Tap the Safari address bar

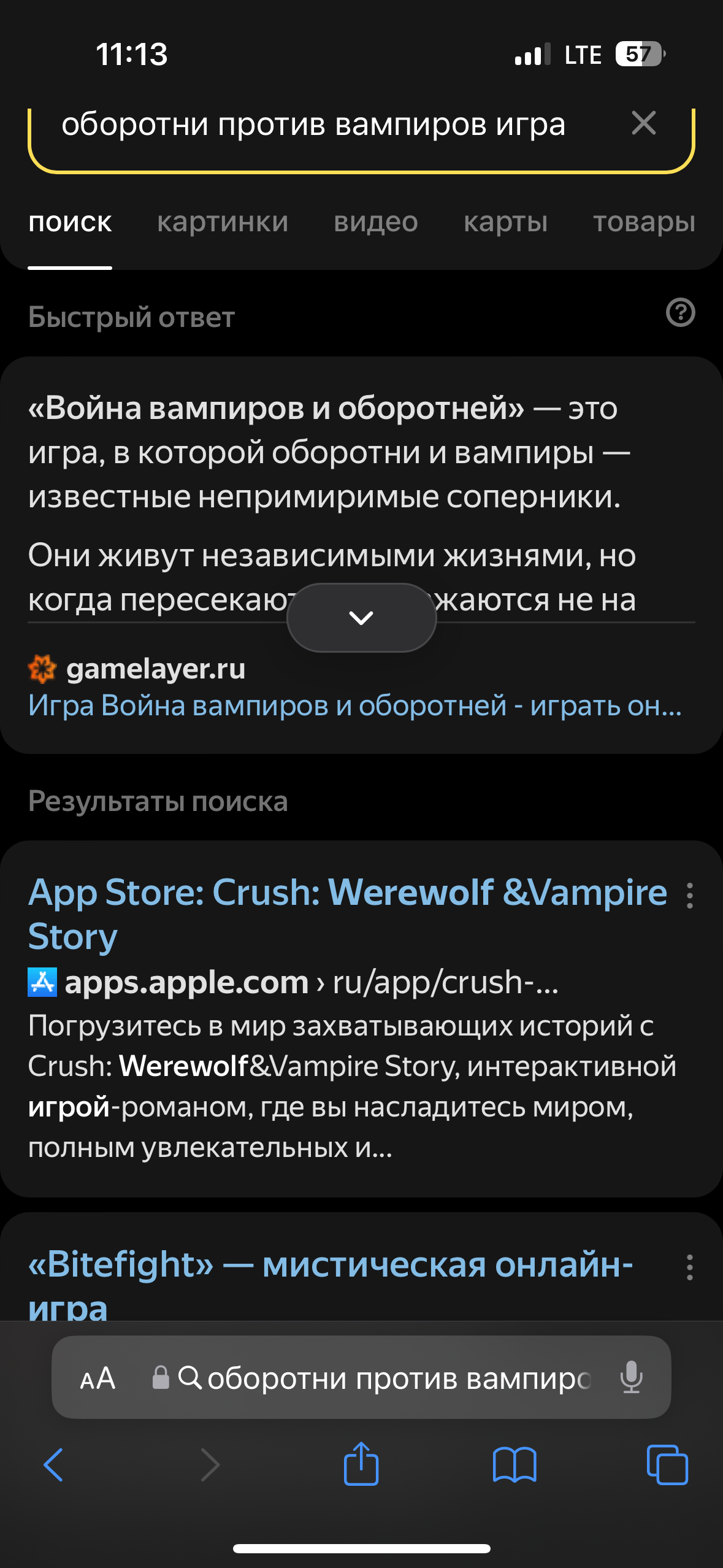click(x=392, y=1378)
